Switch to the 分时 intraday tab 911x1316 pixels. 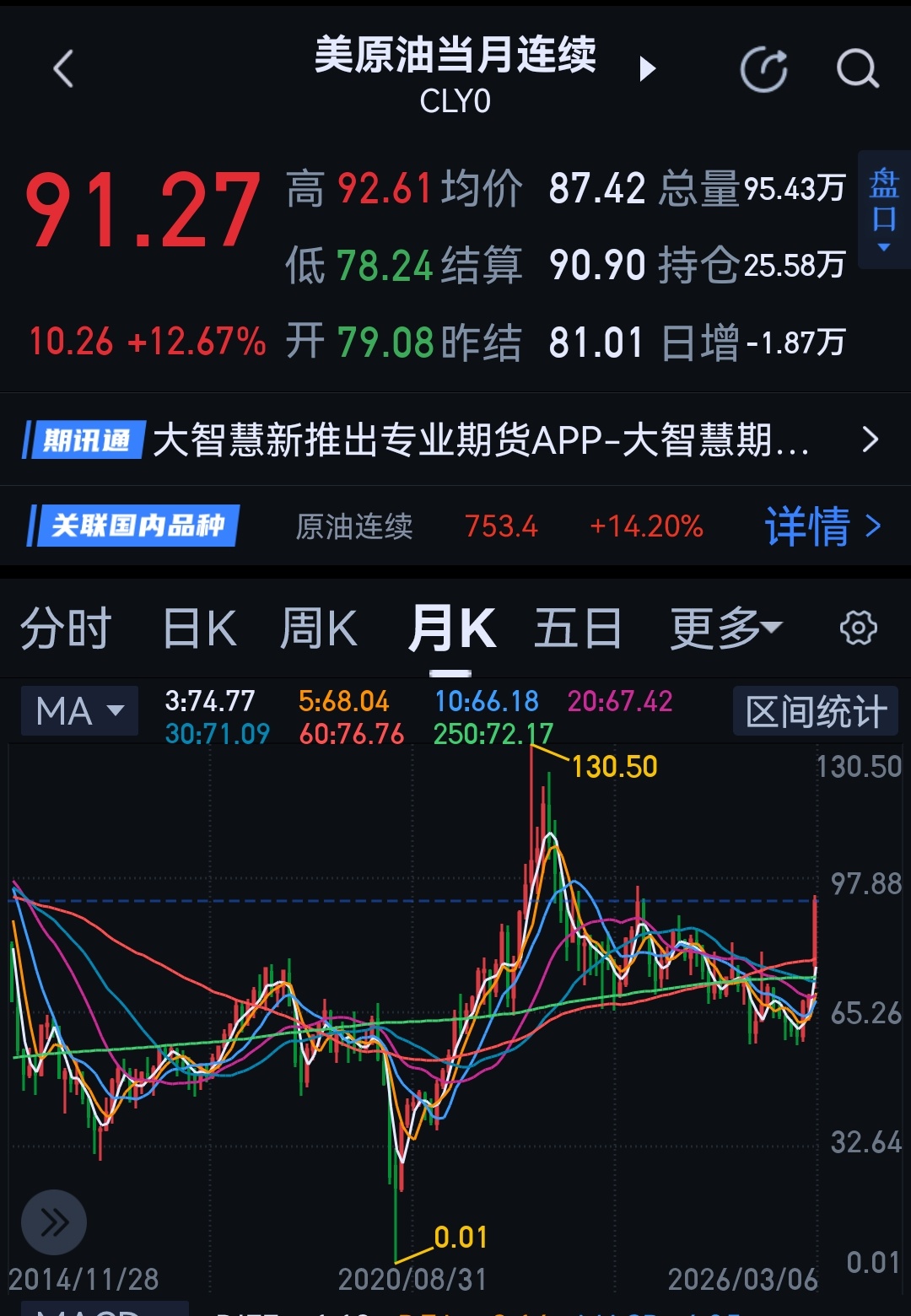66,627
